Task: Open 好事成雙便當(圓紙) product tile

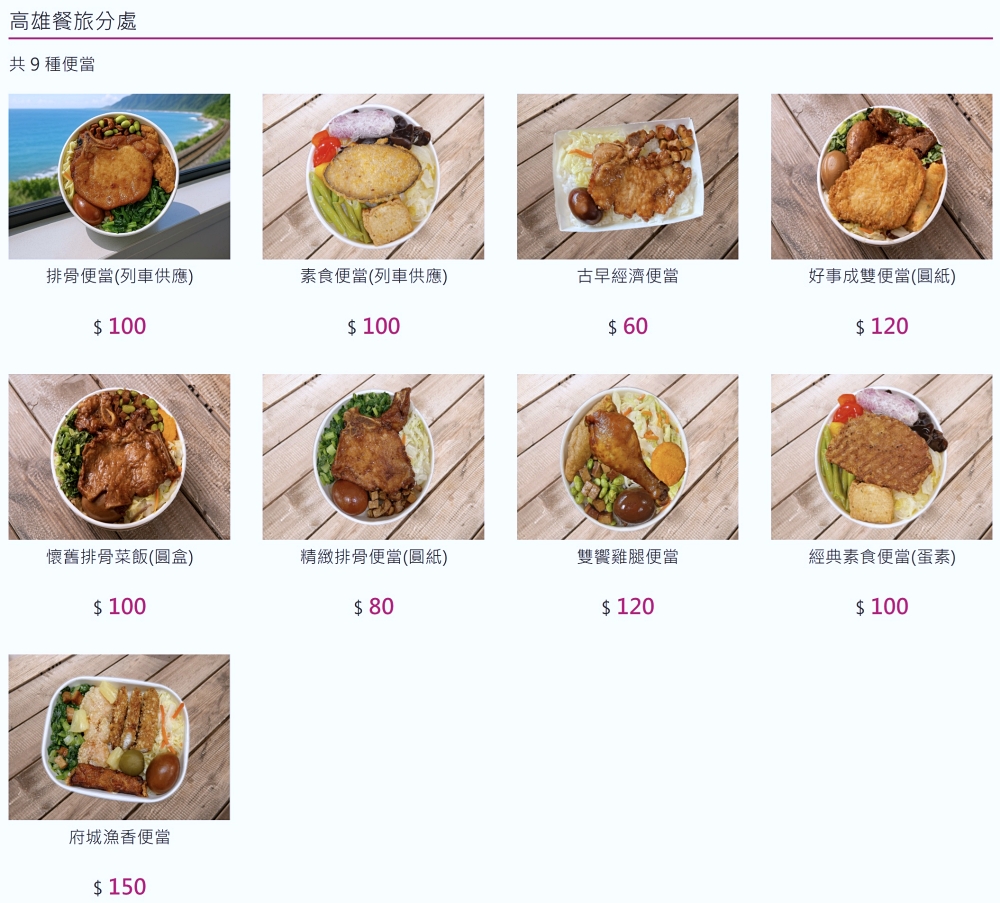Action: [x=881, y=177]
